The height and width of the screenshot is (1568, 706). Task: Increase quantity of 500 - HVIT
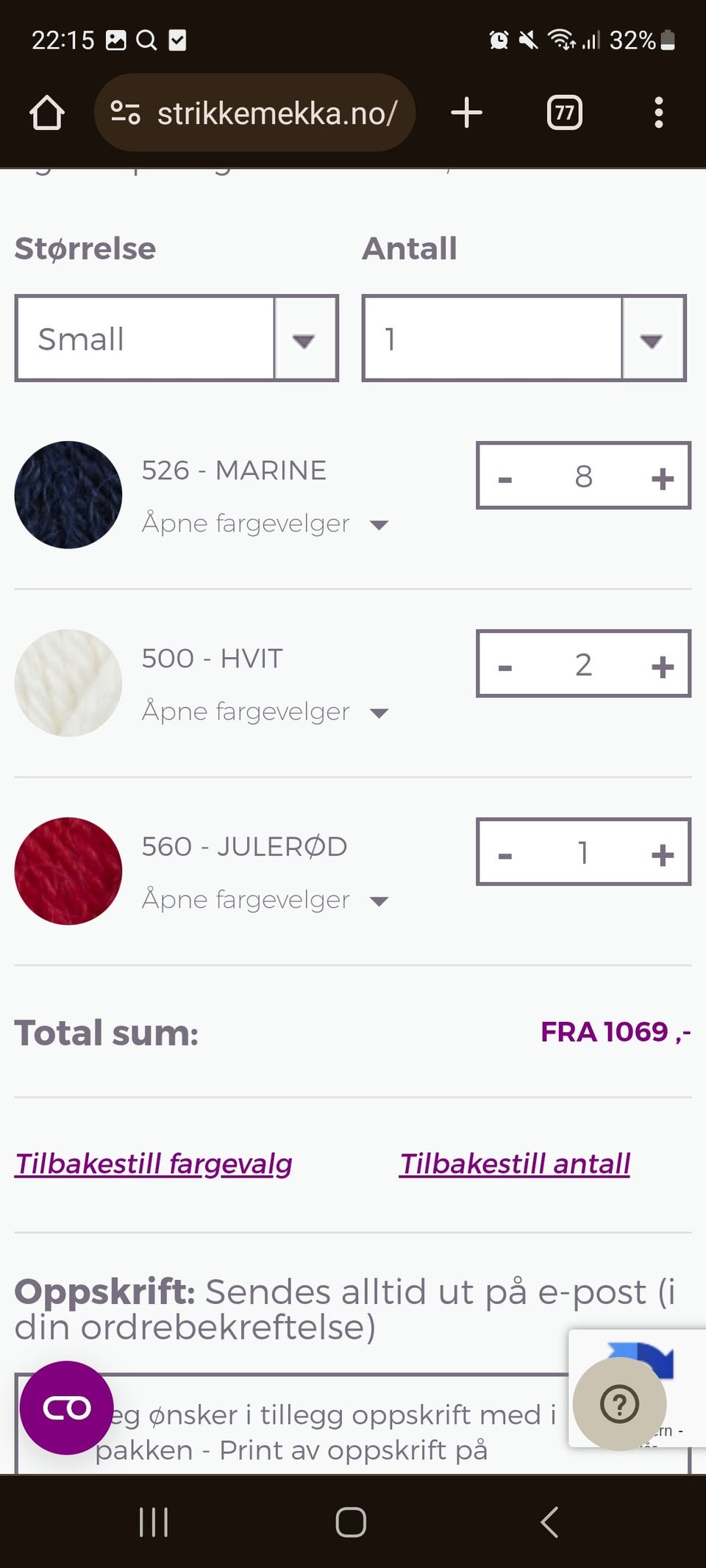[662, 666]
